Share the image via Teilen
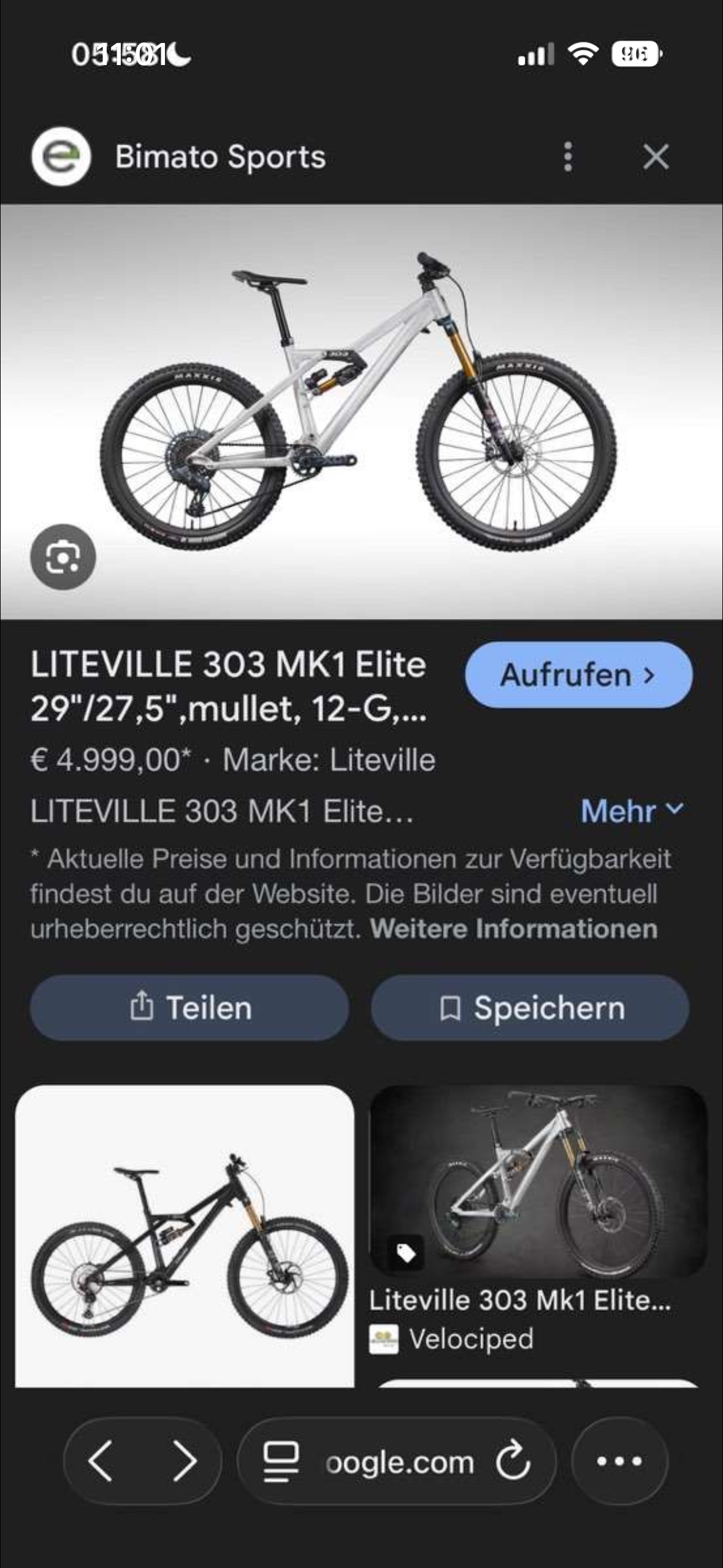Image resolution: width=723 pixels, height=1568 pixels. point(189,1008)
